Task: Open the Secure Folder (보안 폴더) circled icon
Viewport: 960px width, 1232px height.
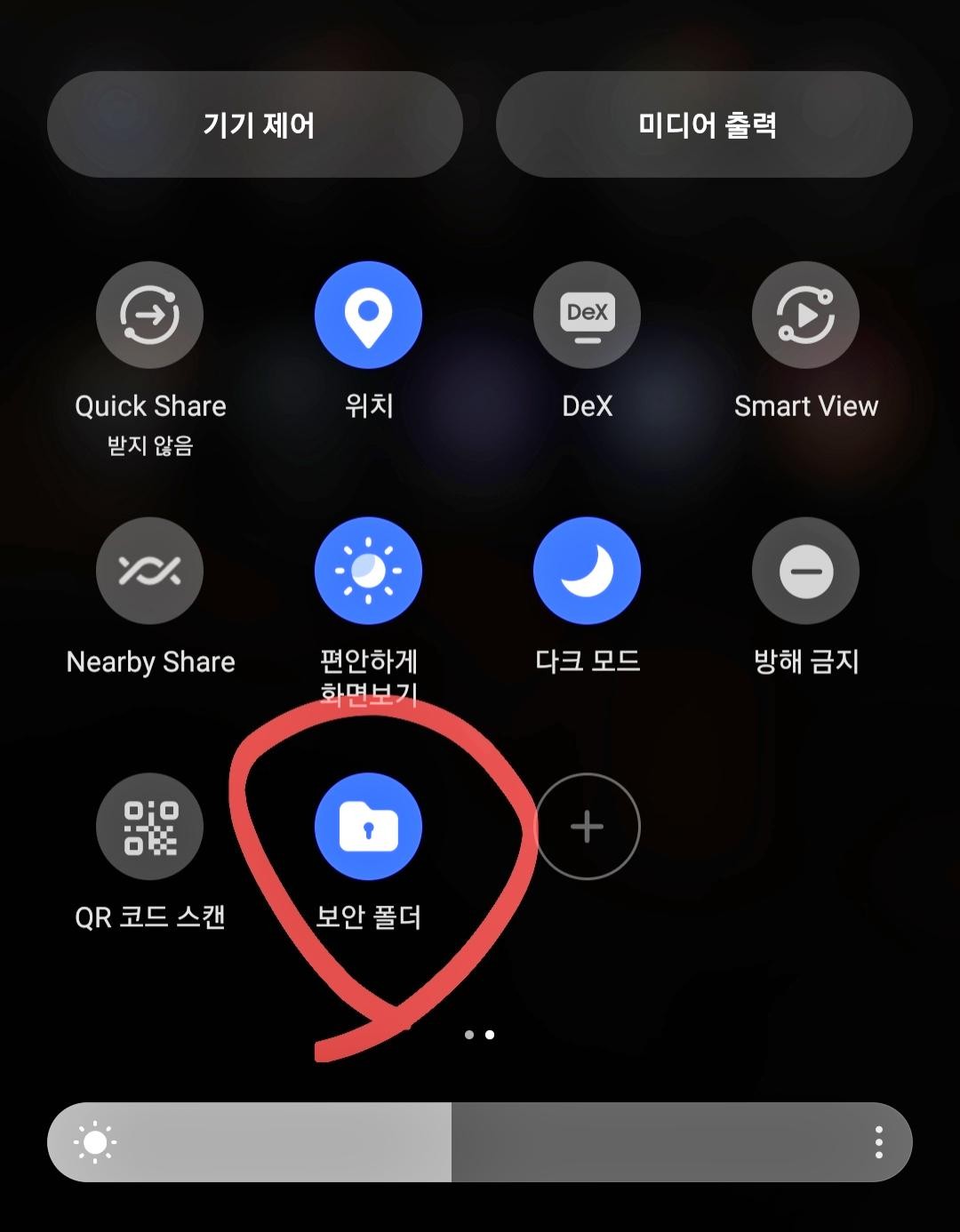Action: point(368,826)
